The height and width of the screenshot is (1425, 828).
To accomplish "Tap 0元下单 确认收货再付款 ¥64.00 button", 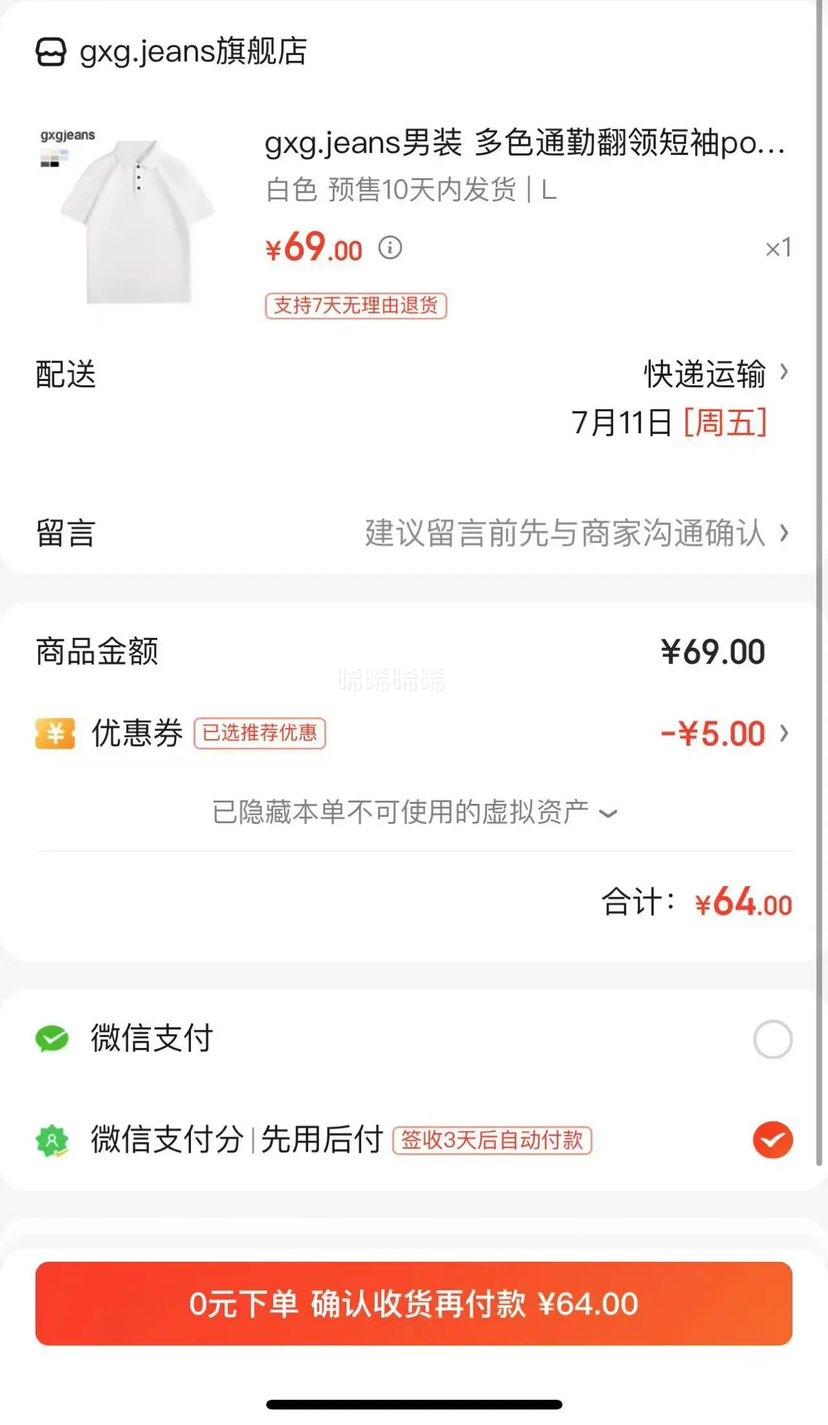I will 414,1304.
